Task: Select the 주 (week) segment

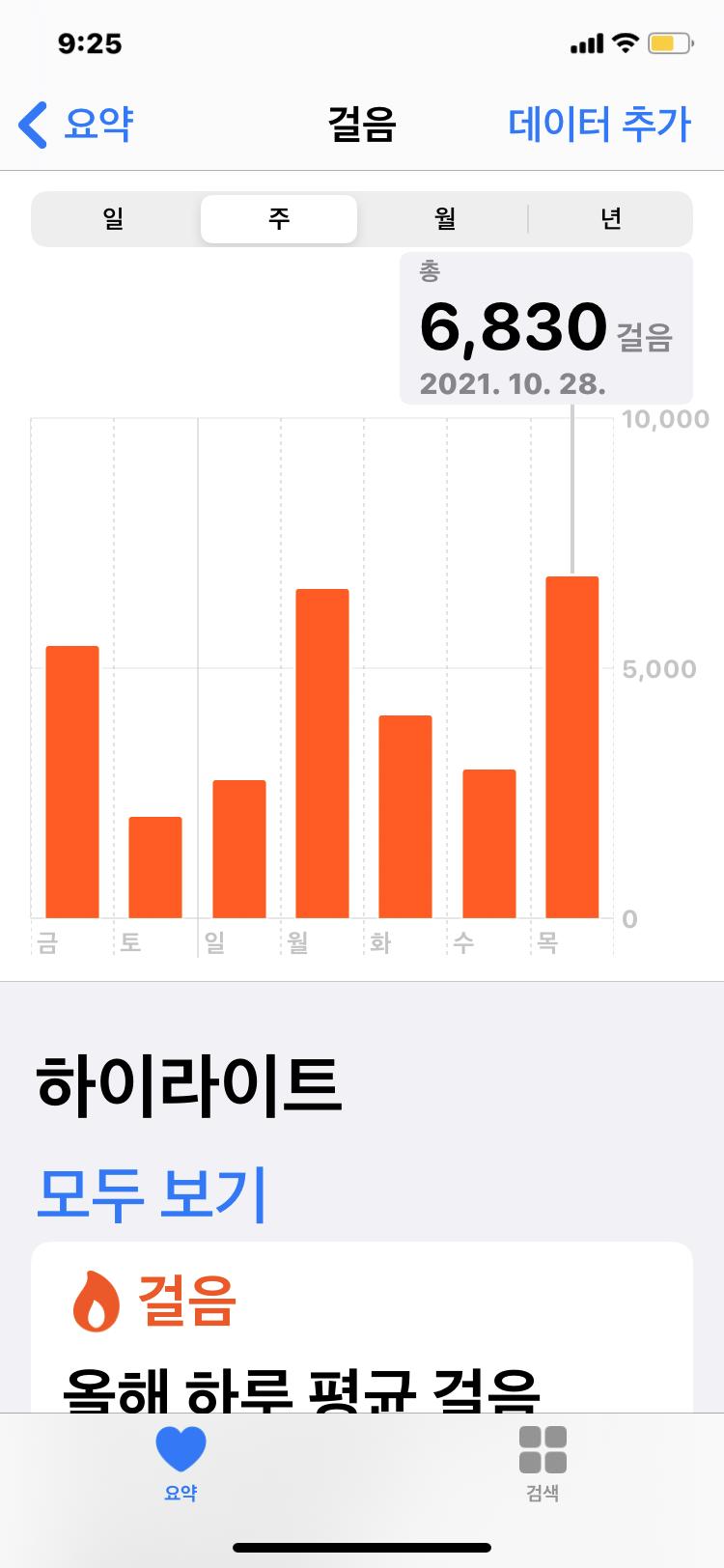Action: (279, 219)
